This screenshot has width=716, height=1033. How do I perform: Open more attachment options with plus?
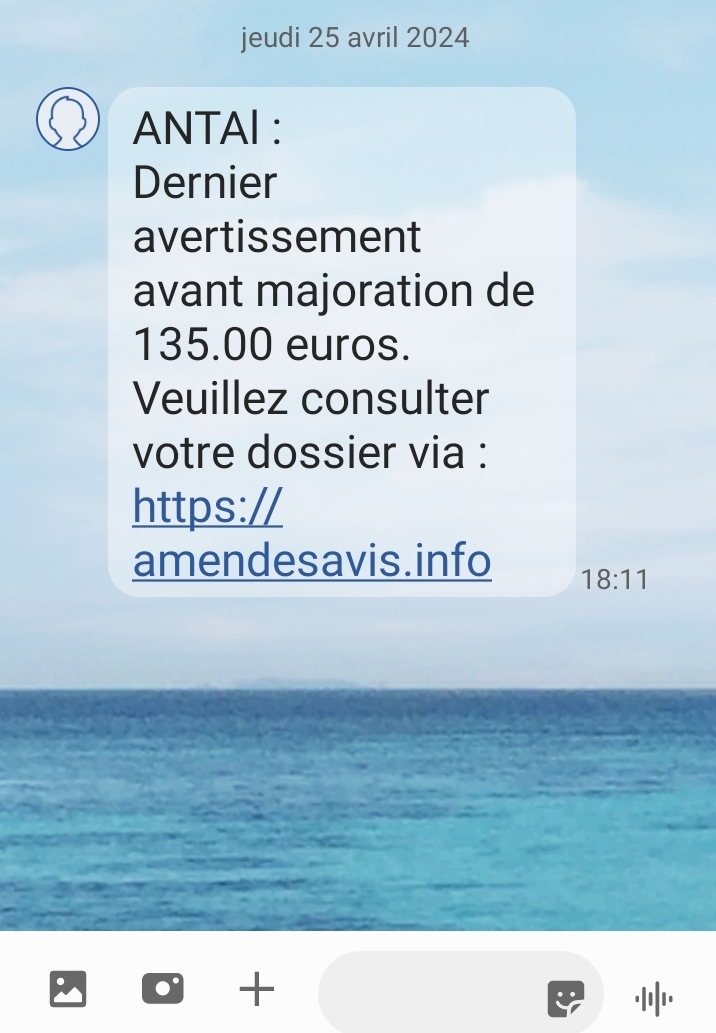pos(257,989)
